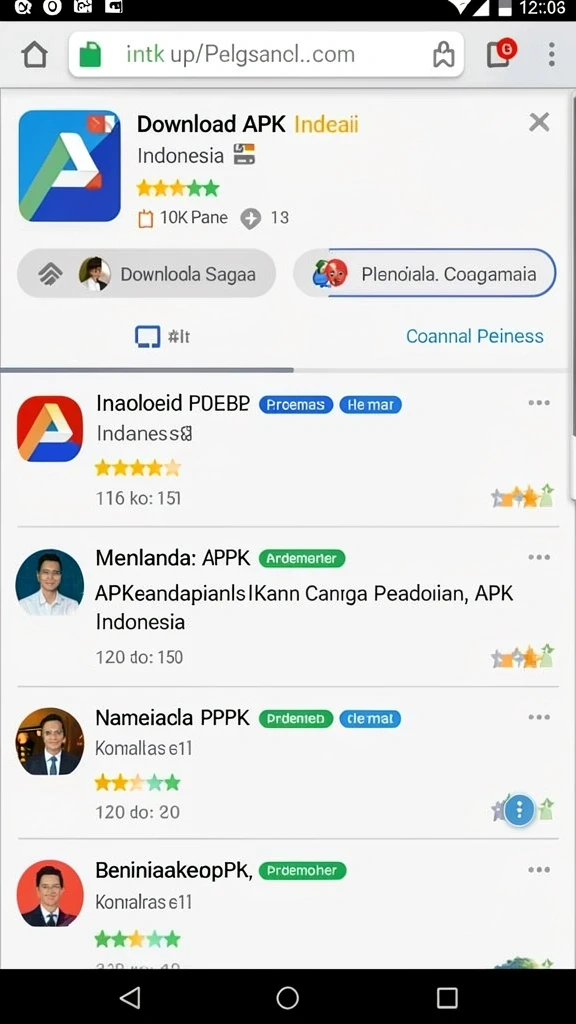
Task: Open the tabs switcher with red badge
Action: [x=501, y=54]
